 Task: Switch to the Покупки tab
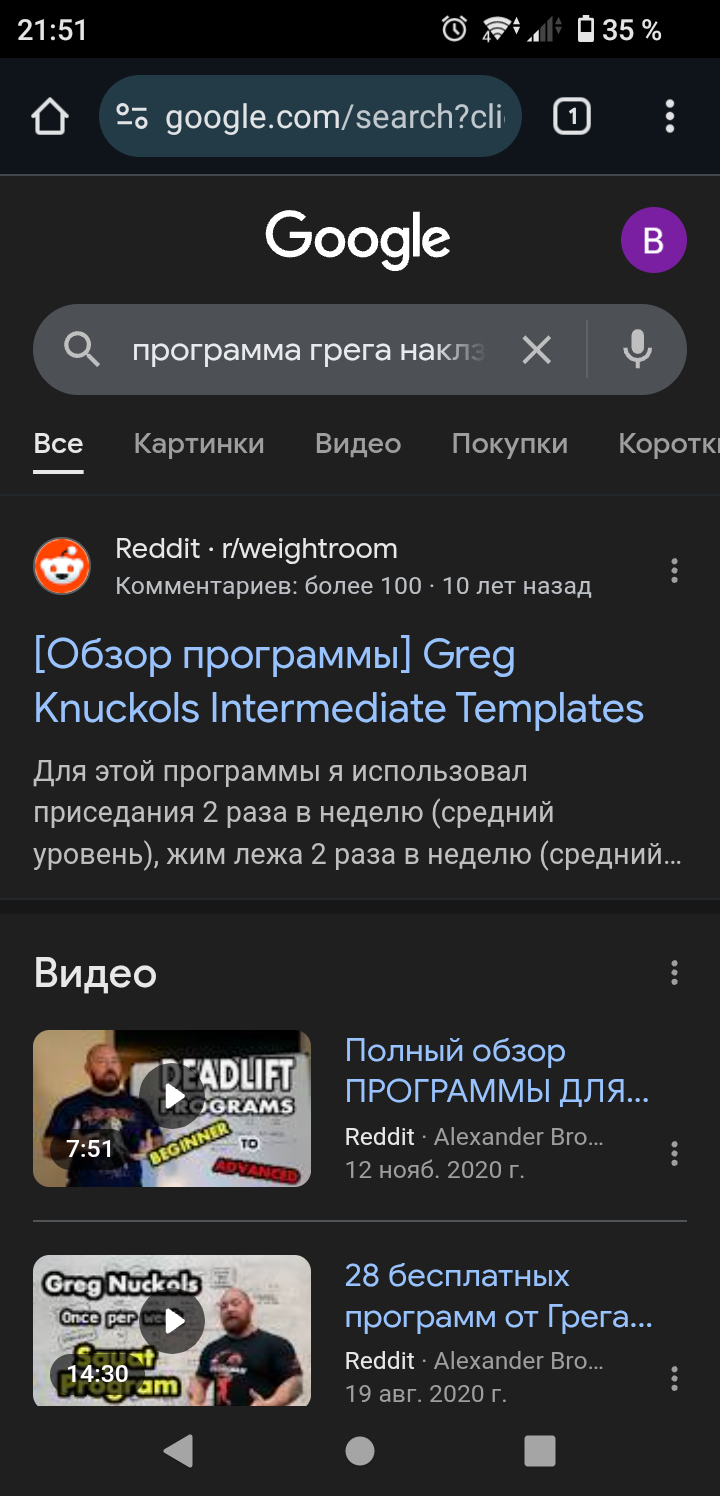tap(510, 443)
